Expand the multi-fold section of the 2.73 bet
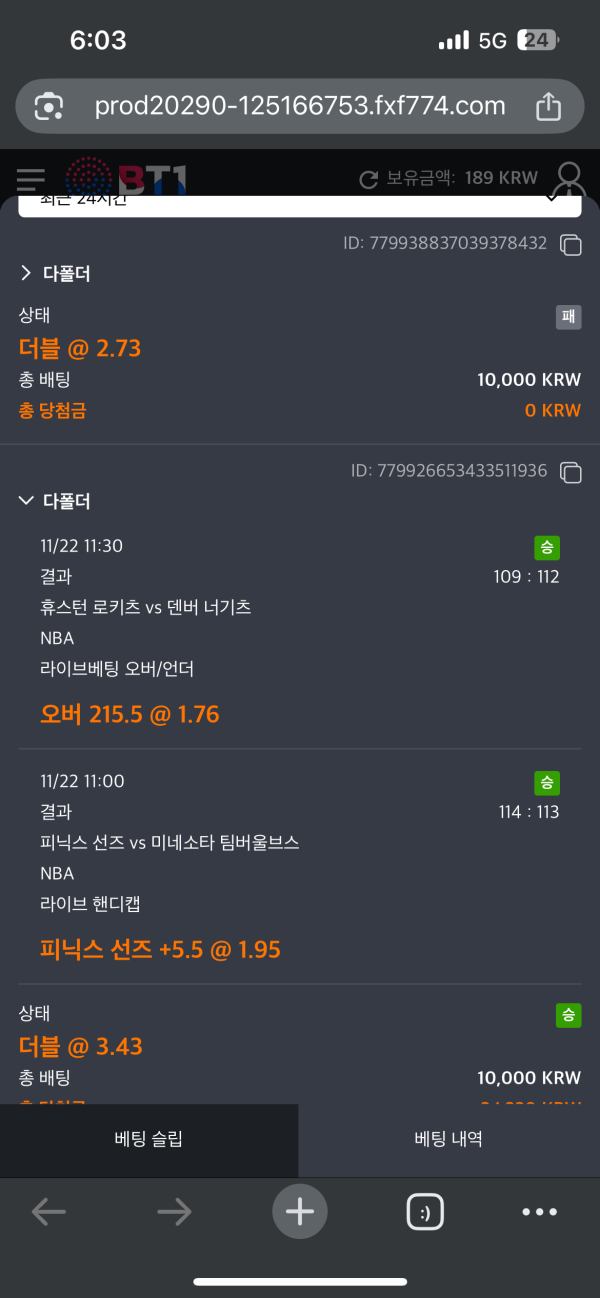This screenshot has width=600, height=1298. tap(56, 273)
